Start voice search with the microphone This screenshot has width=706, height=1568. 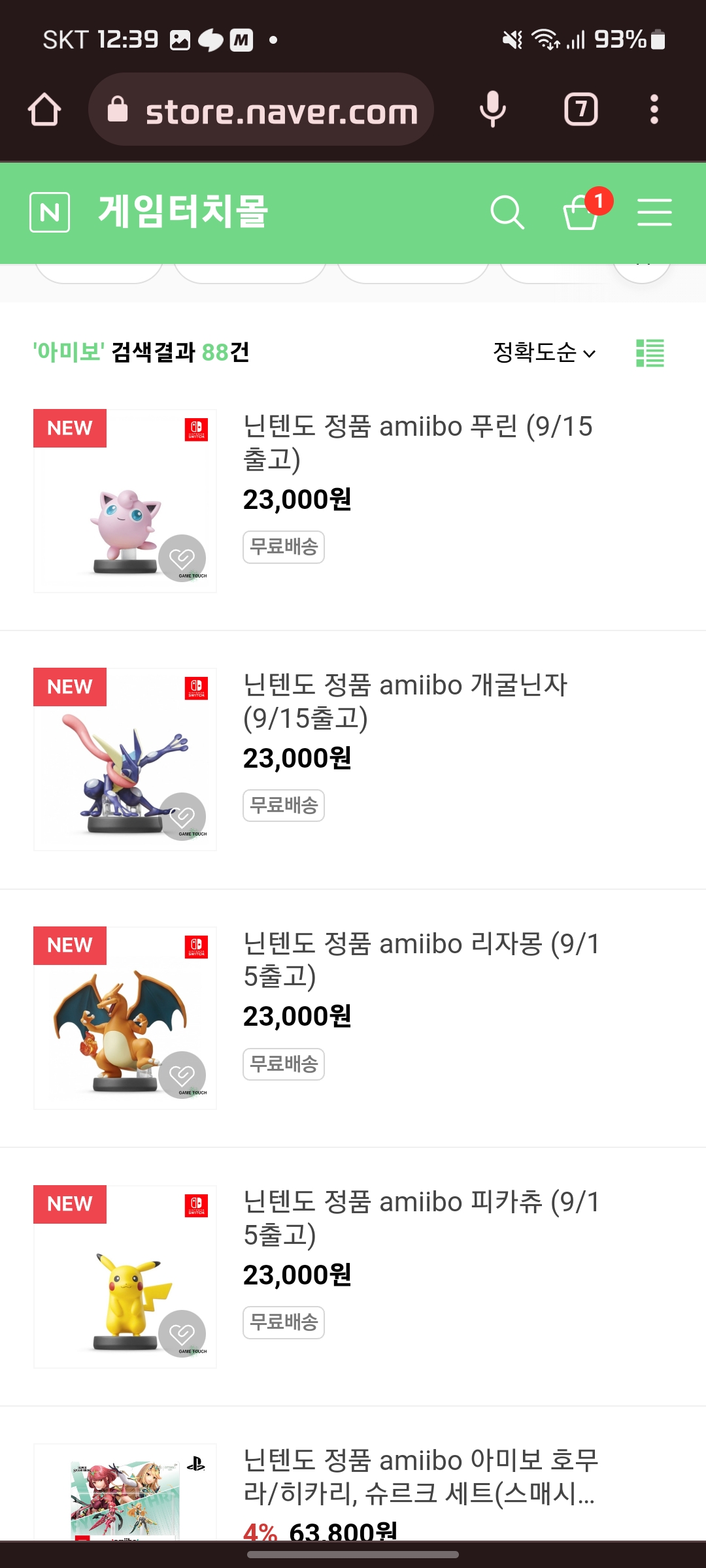click(493, 109)
